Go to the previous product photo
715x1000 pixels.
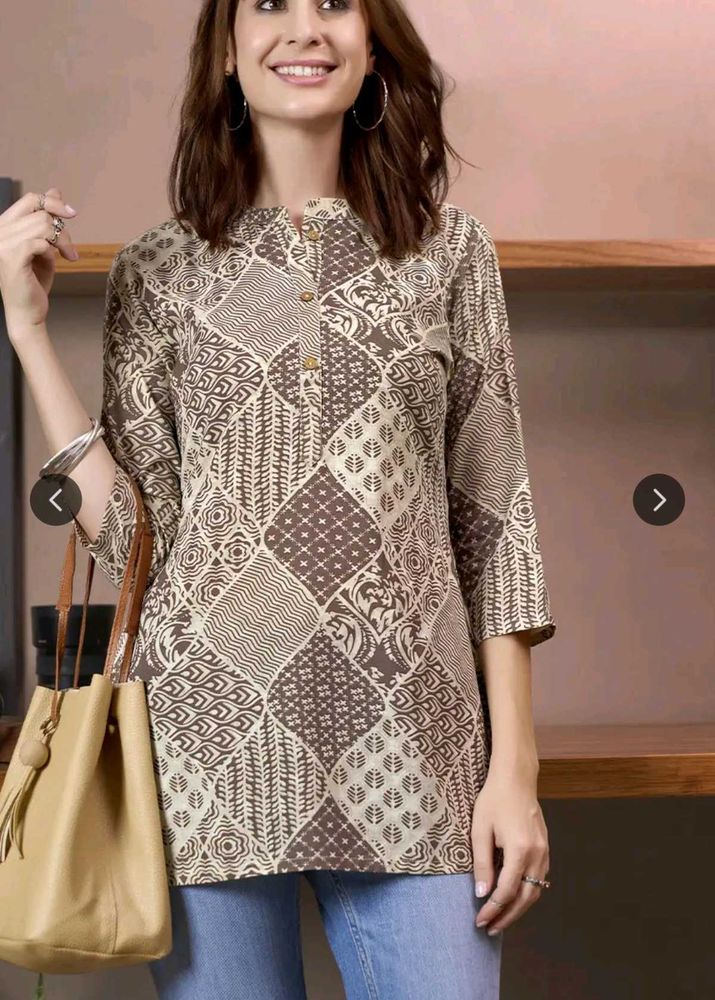[56, 500]
